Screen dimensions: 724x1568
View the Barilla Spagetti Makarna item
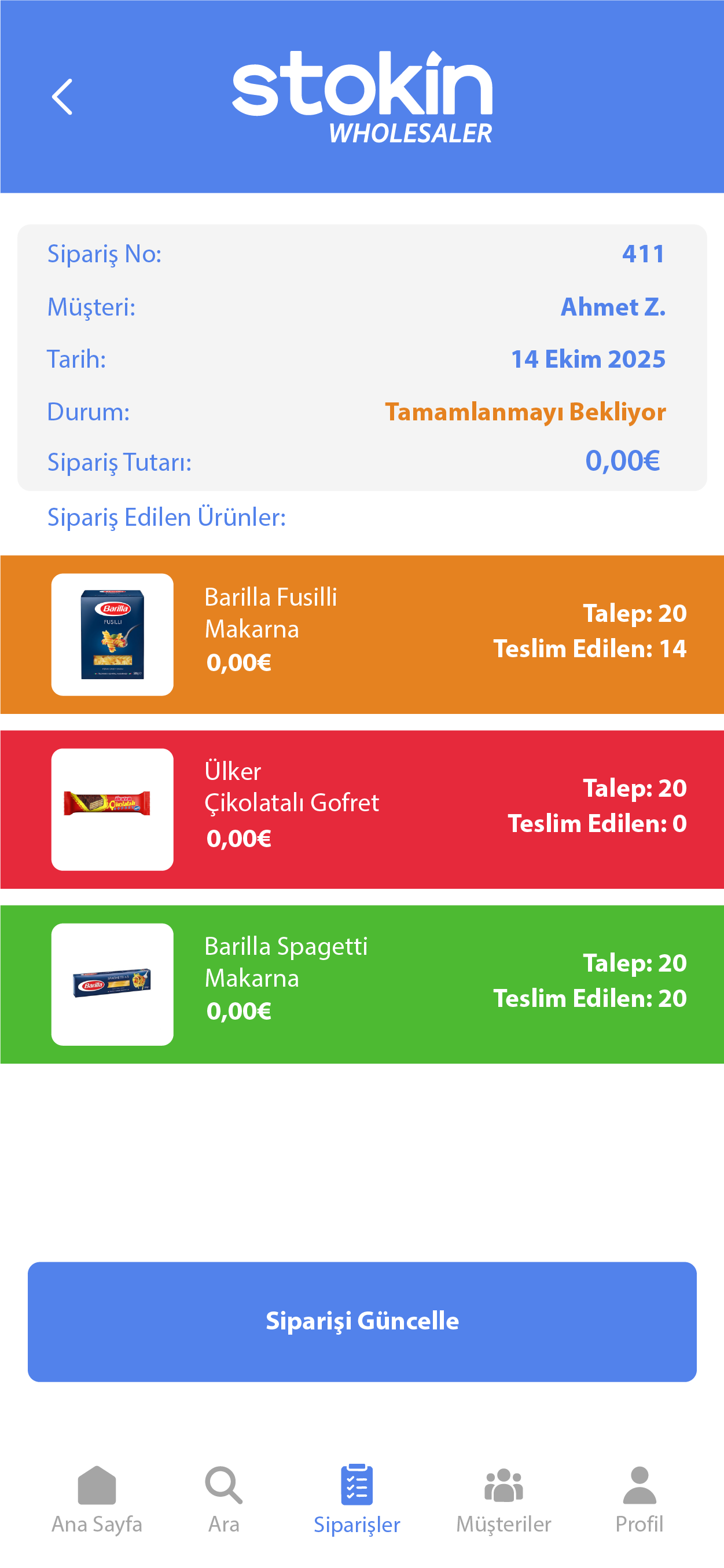click(x=362, y=984)
